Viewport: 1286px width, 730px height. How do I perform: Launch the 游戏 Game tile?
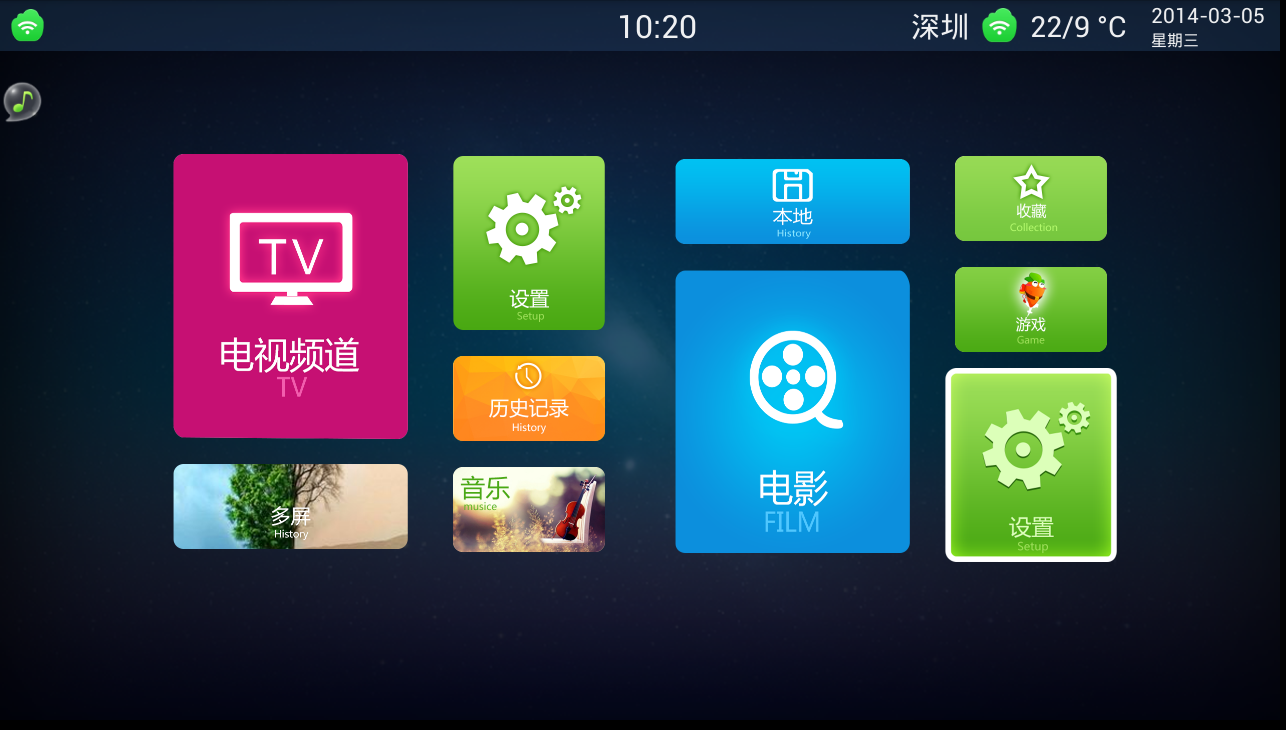tap(1030, 309)
